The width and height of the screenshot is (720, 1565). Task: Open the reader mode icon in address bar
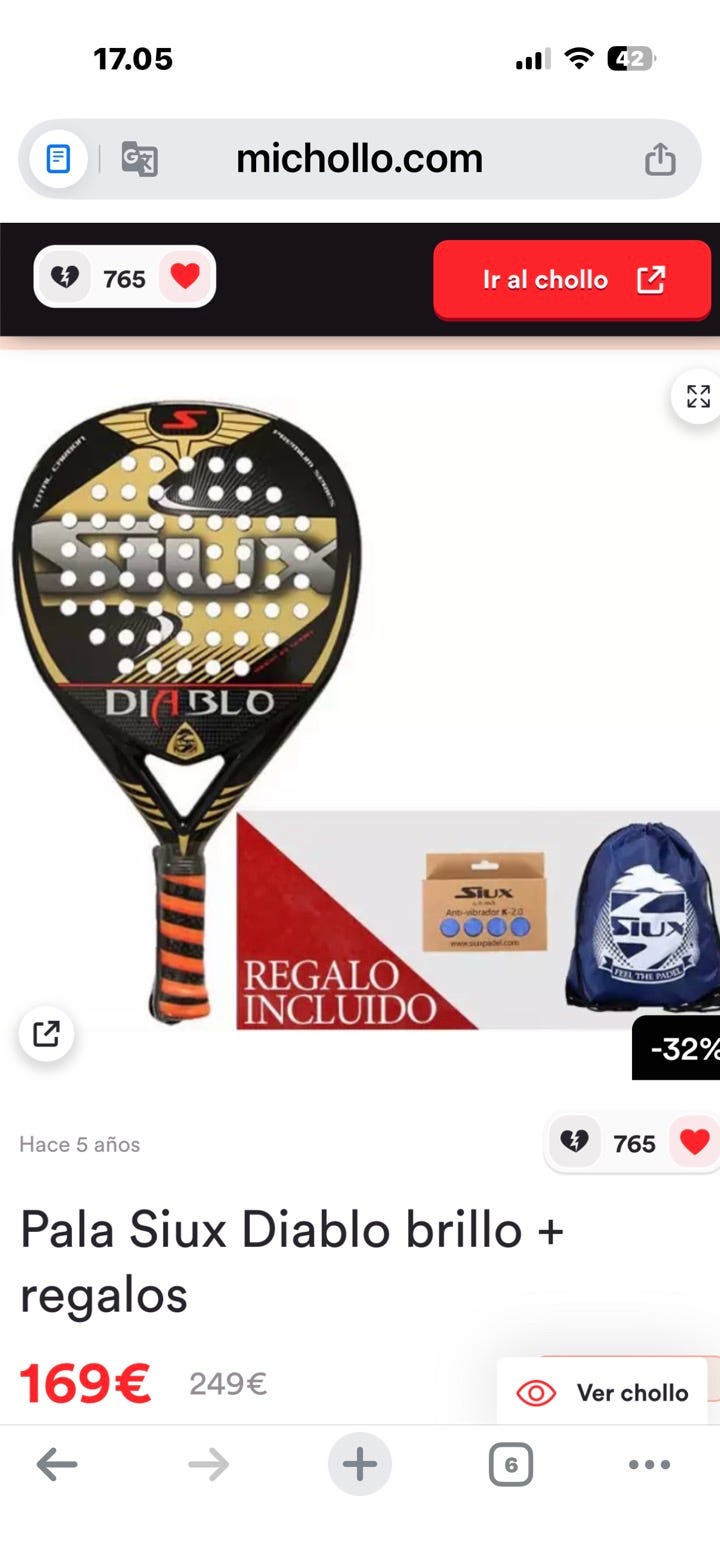(59, 159)
